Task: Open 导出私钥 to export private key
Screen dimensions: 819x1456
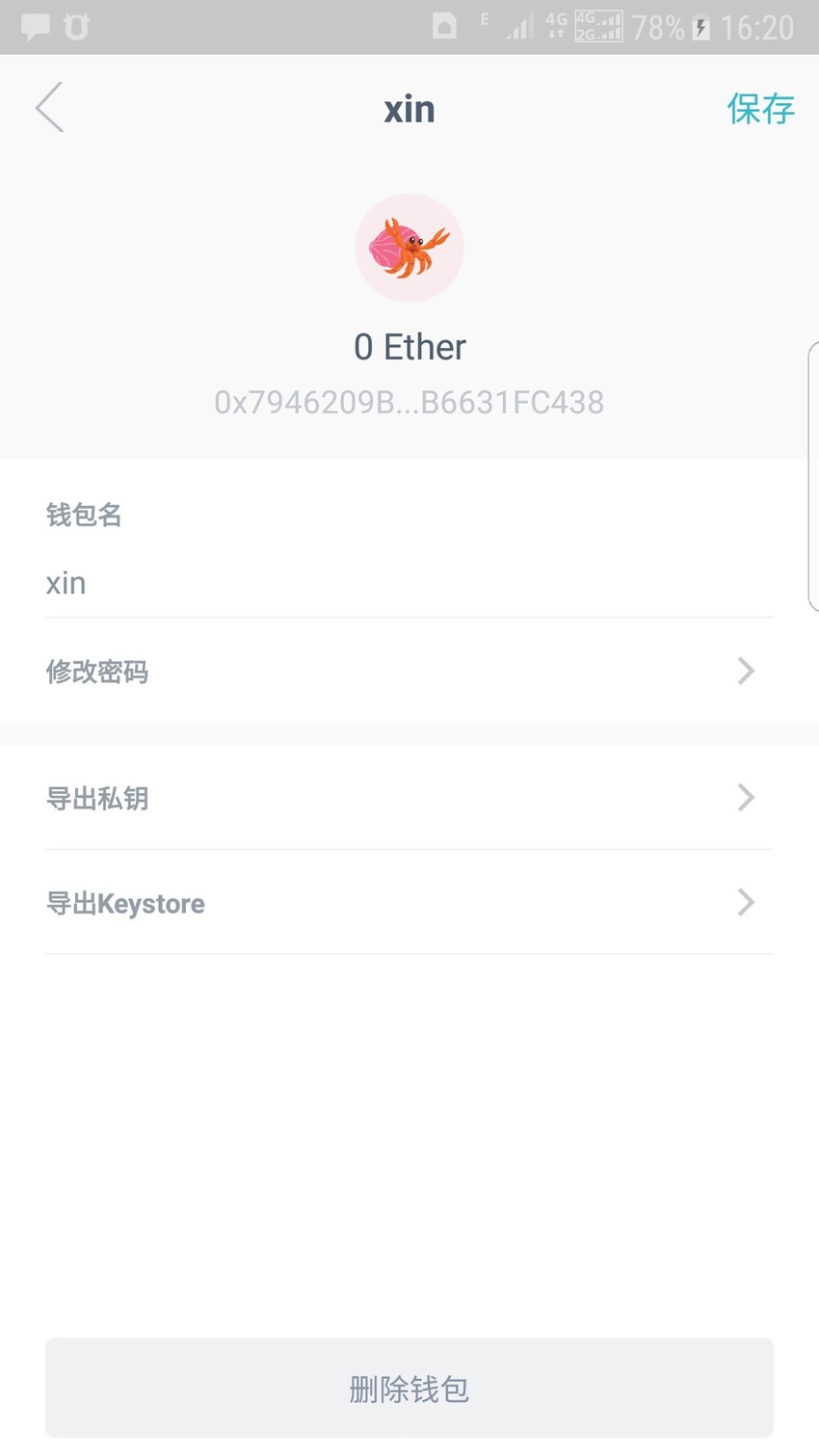Action: pyautogui.click(x=409, y=797)
